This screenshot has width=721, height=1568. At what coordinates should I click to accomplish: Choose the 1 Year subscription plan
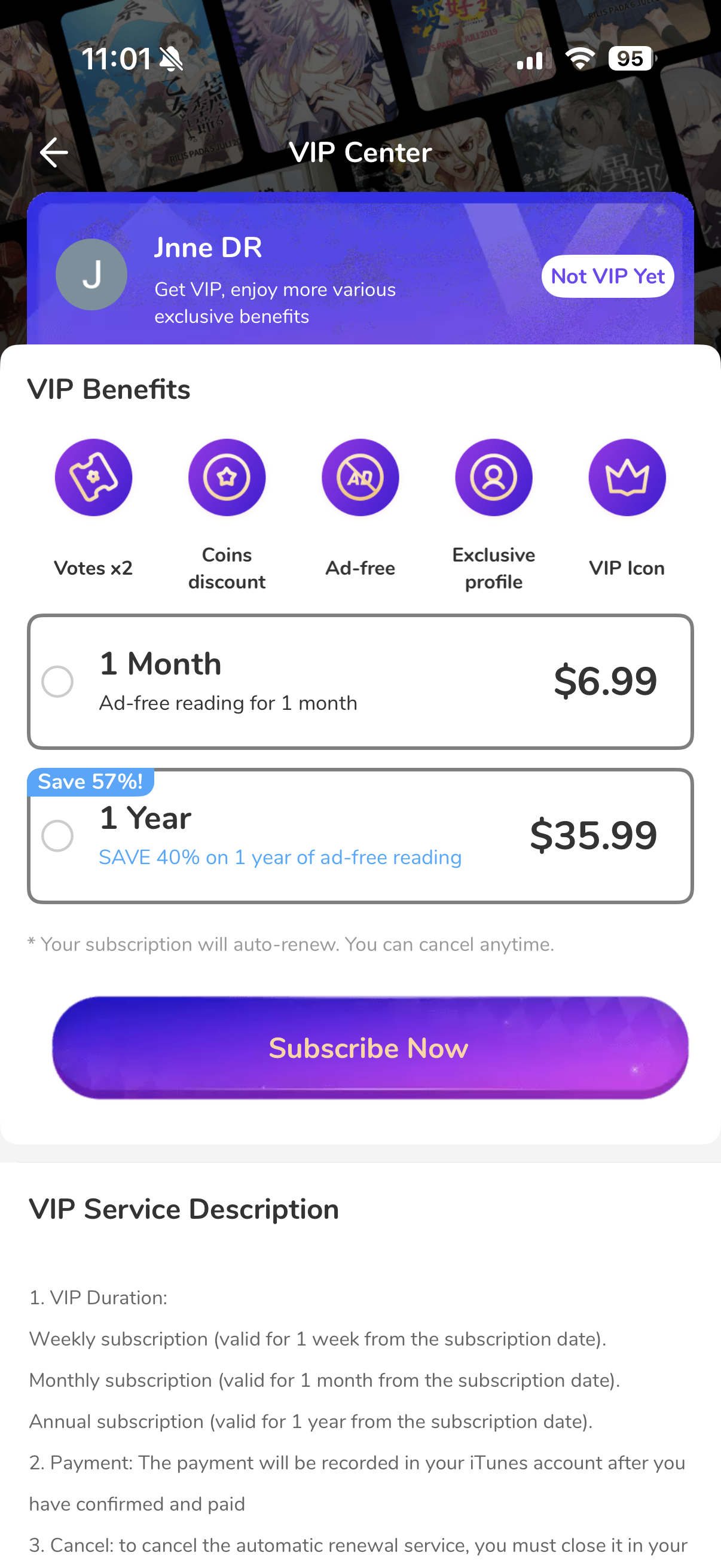(x=360, y=836)
